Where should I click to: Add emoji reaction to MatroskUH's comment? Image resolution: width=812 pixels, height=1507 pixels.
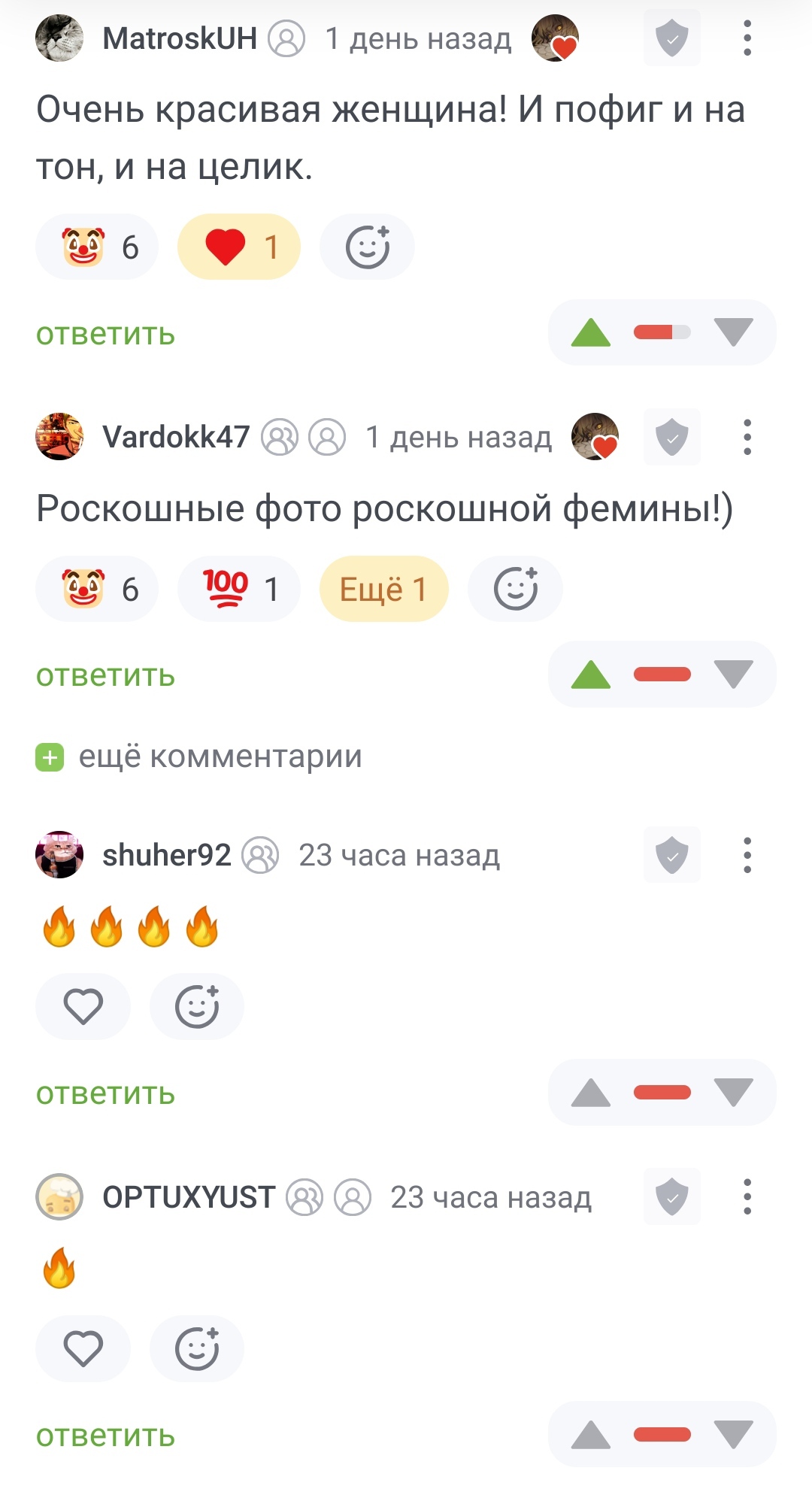click(x=367, y=247)
